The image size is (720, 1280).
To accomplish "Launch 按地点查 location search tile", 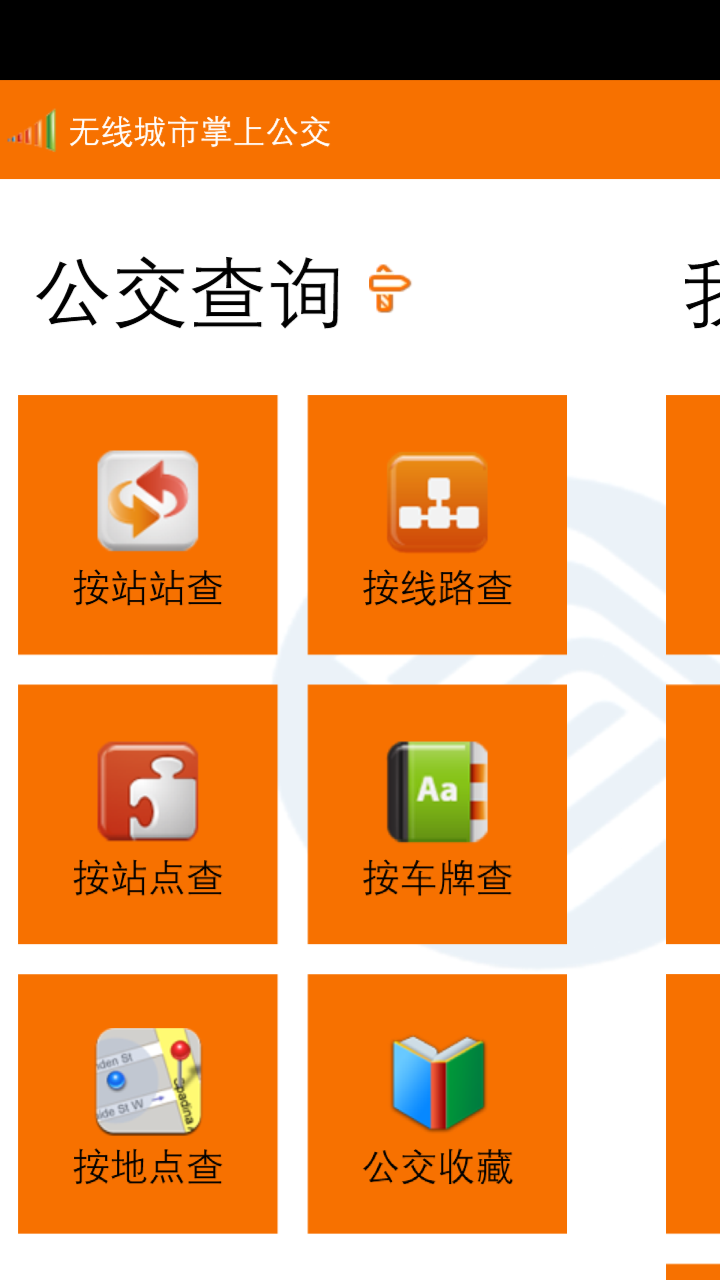I will (x=147, y=1103).
